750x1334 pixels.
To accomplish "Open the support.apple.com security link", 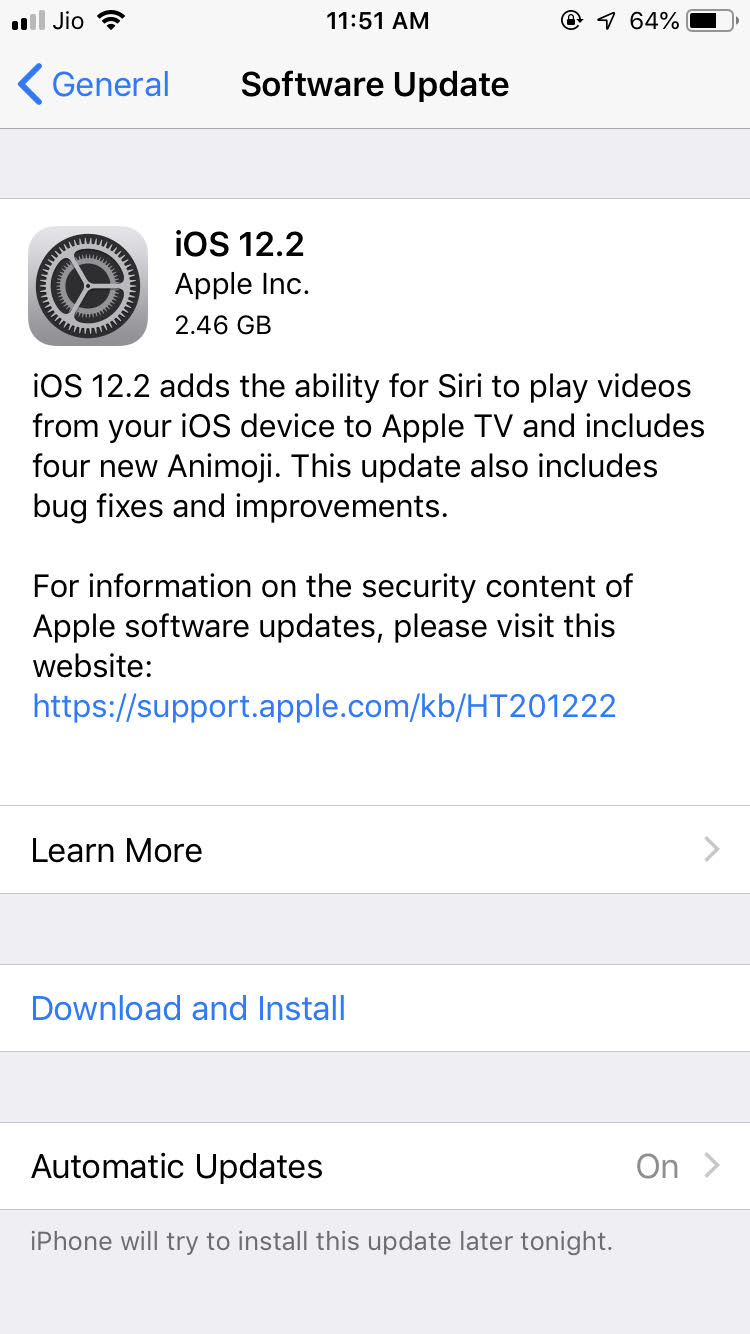I will [x=324, y=707].
